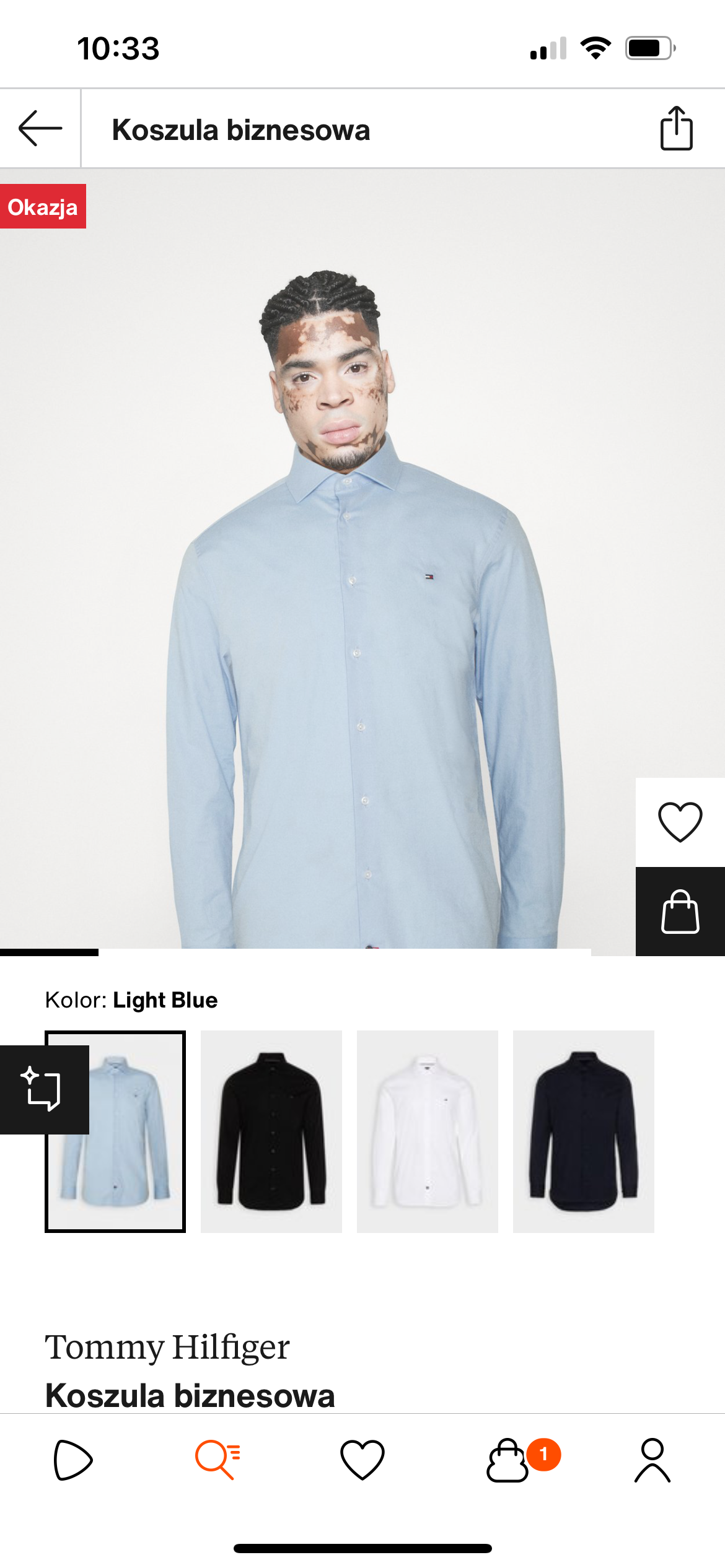The height and width of the screenshot is (1568, 725).
Task: Add the shirt to the shopping bag
Action: (x=680, y=912)
